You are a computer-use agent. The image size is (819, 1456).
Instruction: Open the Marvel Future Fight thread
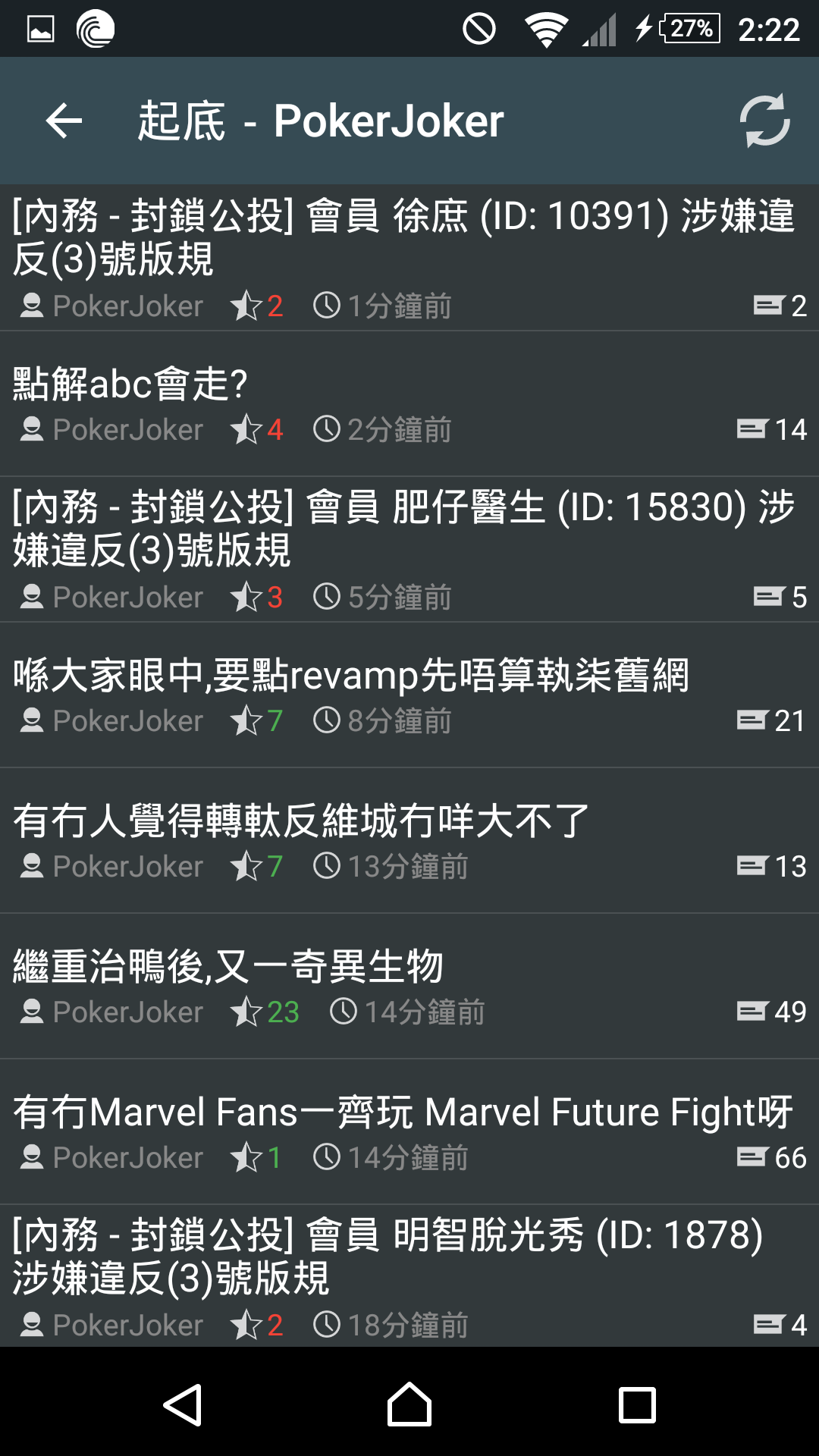coord(402,1112)
